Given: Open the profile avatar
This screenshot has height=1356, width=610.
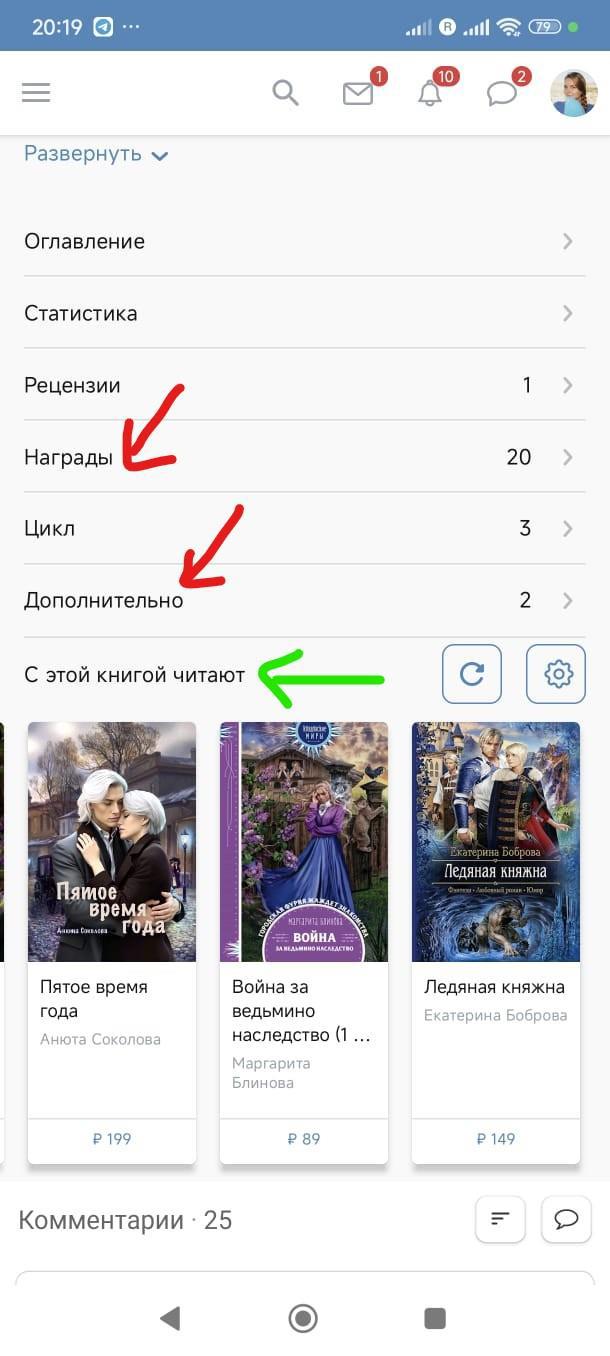Looking at the screenshot, I should (574, 93).
